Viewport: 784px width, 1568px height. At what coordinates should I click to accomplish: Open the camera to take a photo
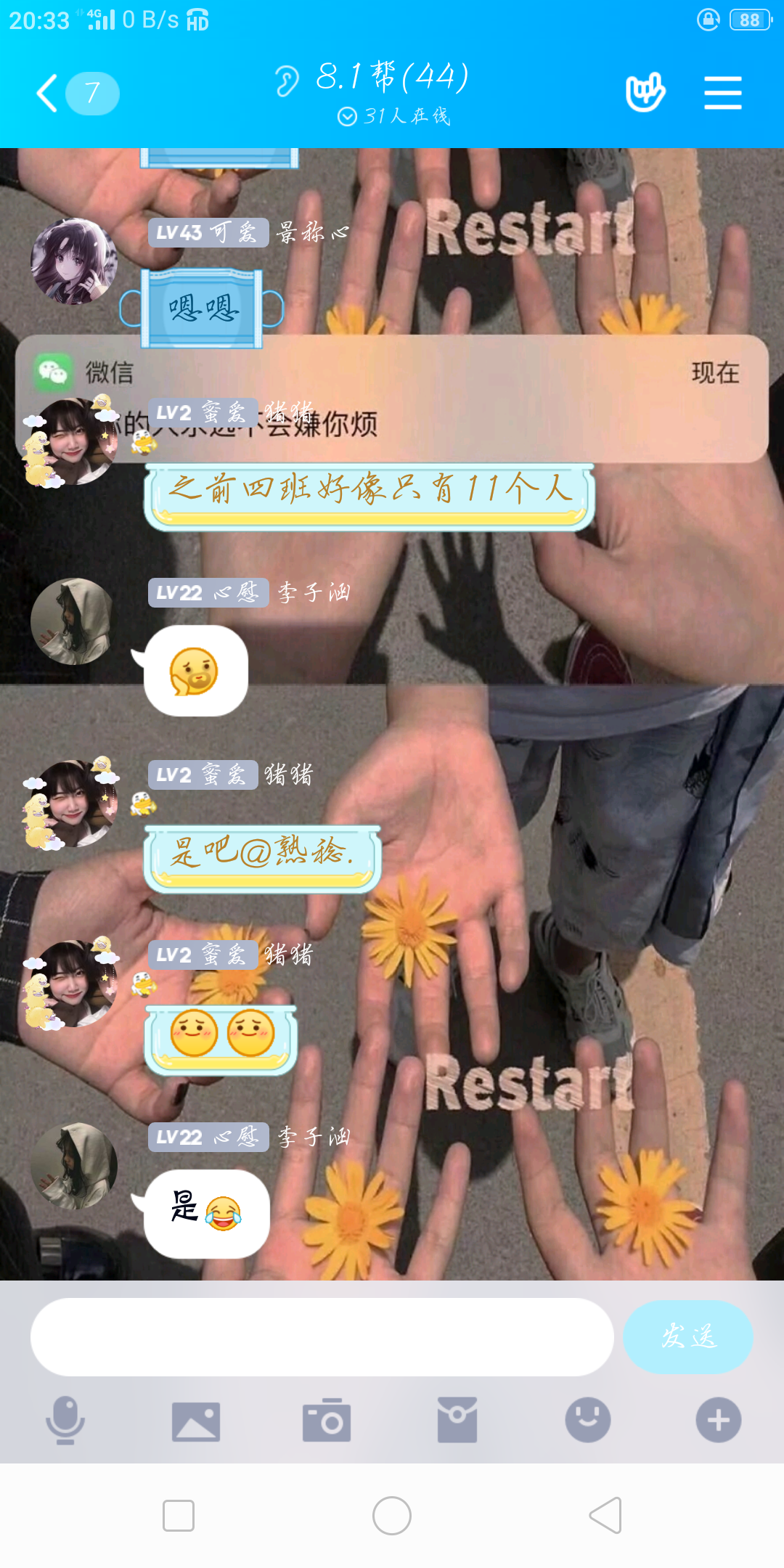[x=327, y=1420]
